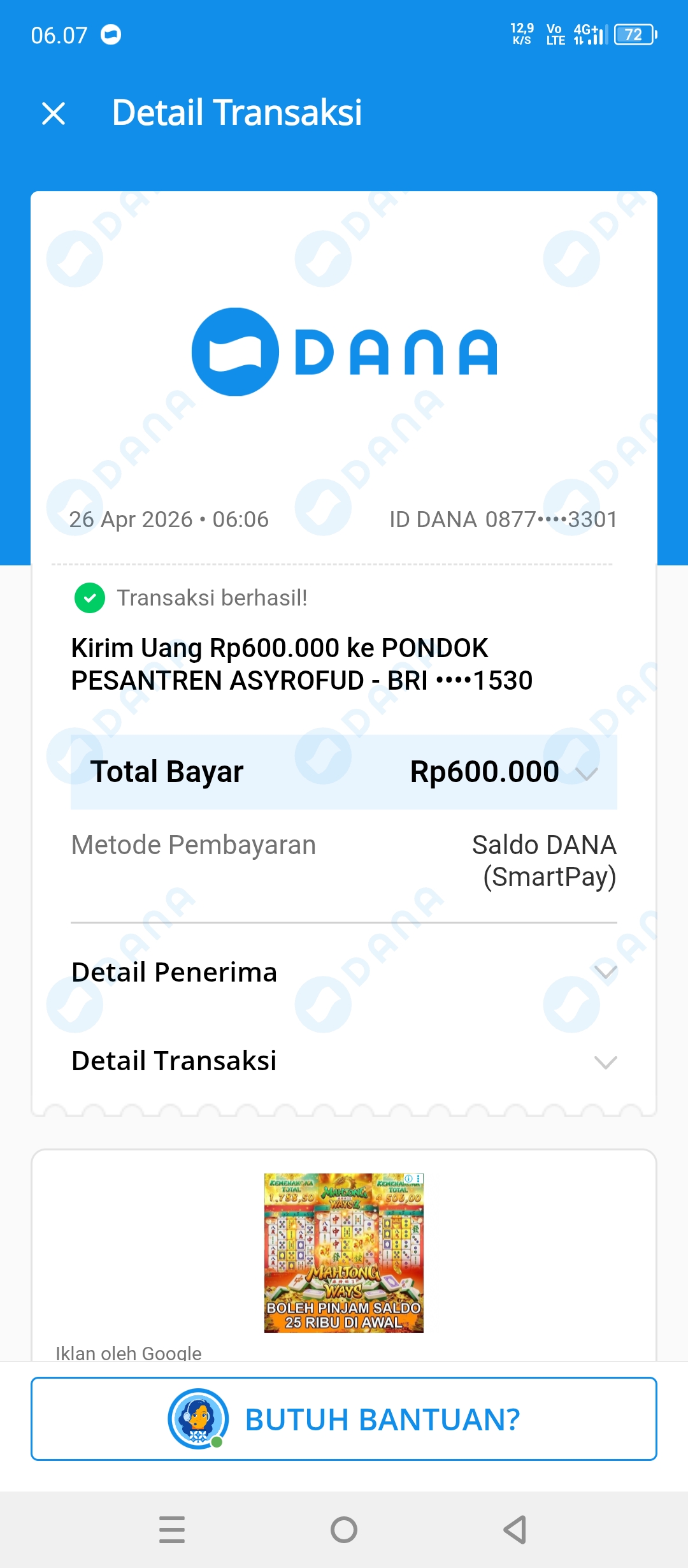The width and height of the screenshot is (688, 1568).
Task: Expand the Total Bayar breakdown
Action: click(586, 773)
